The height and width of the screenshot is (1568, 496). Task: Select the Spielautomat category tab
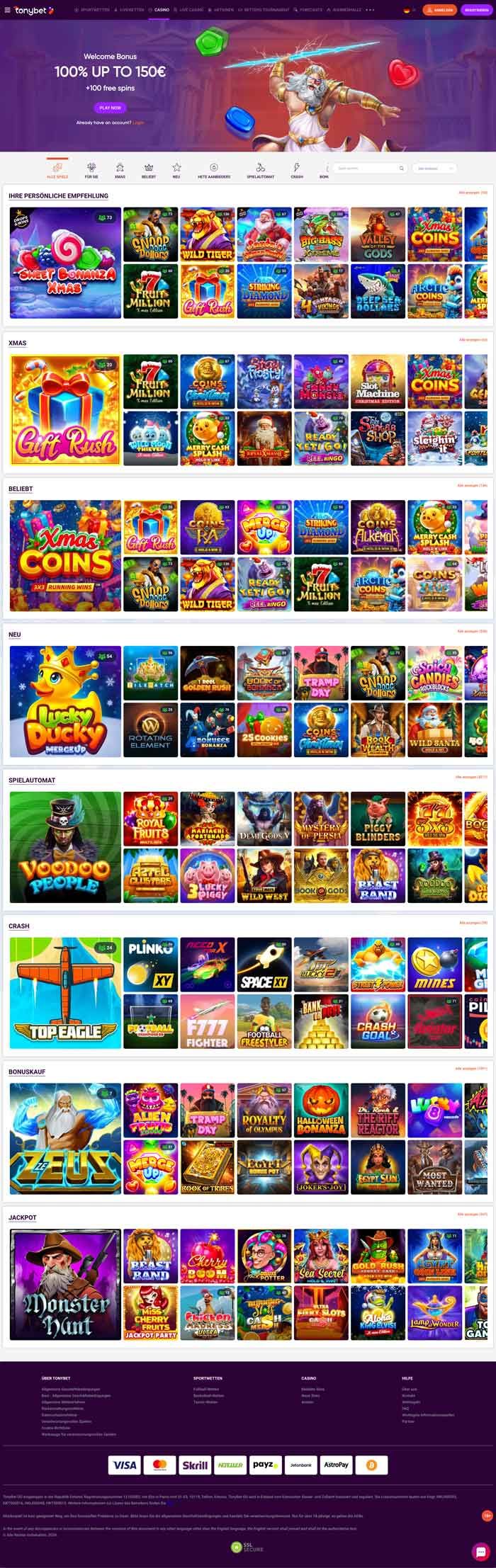pos(260,170)
